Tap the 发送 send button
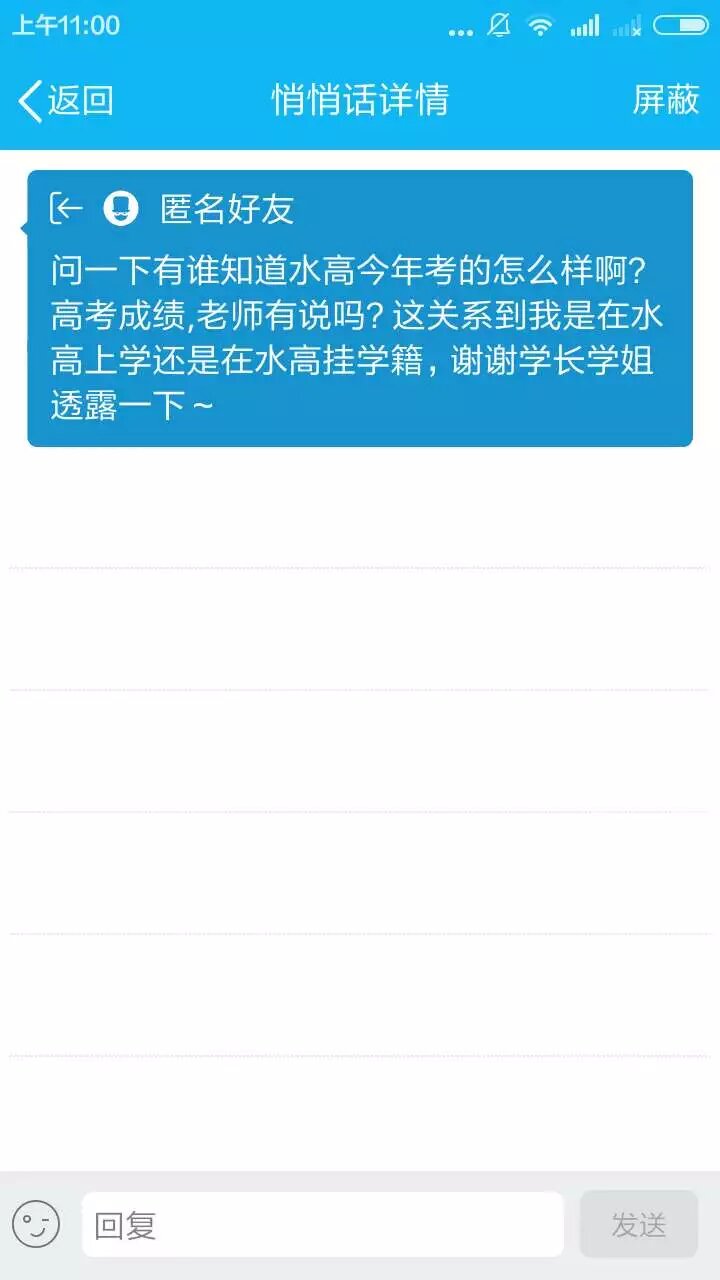This screenshot has width=720, height=1280. [x=638, y=1224]
